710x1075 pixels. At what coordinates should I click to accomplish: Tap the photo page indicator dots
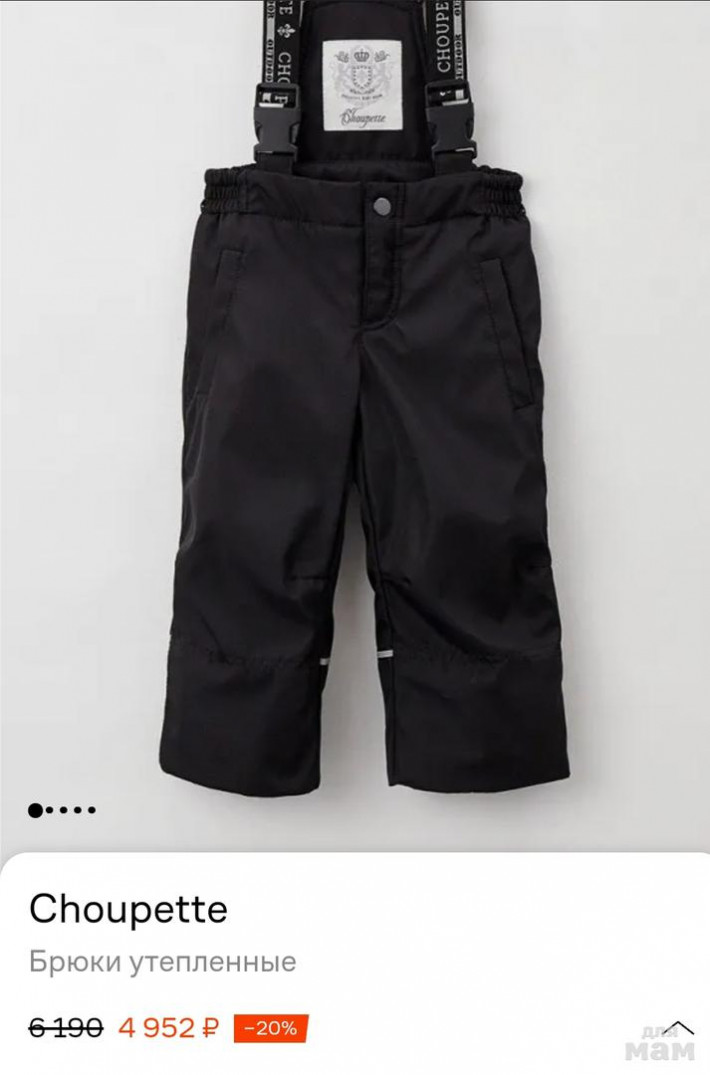click(62, 810)
